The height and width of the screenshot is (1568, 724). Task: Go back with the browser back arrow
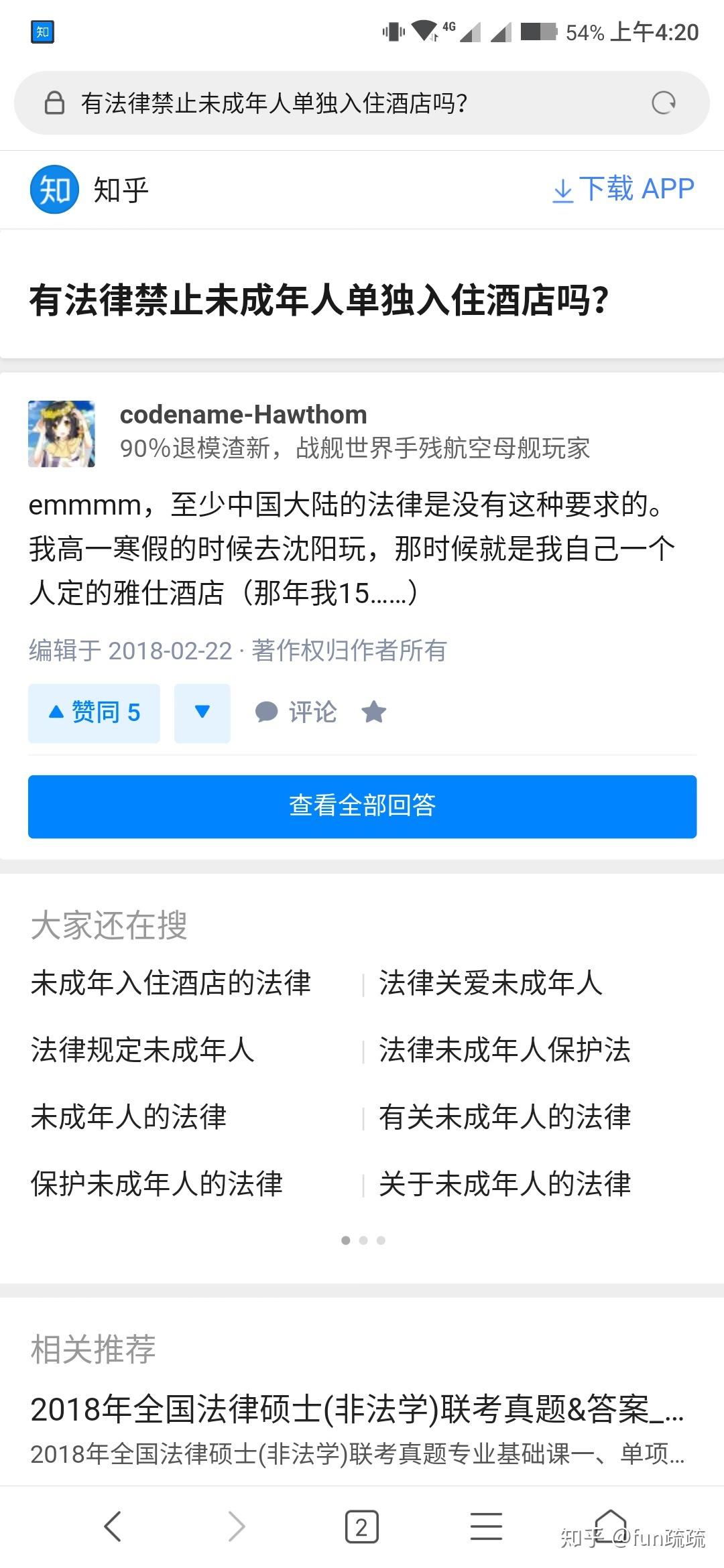point(113,1526)
